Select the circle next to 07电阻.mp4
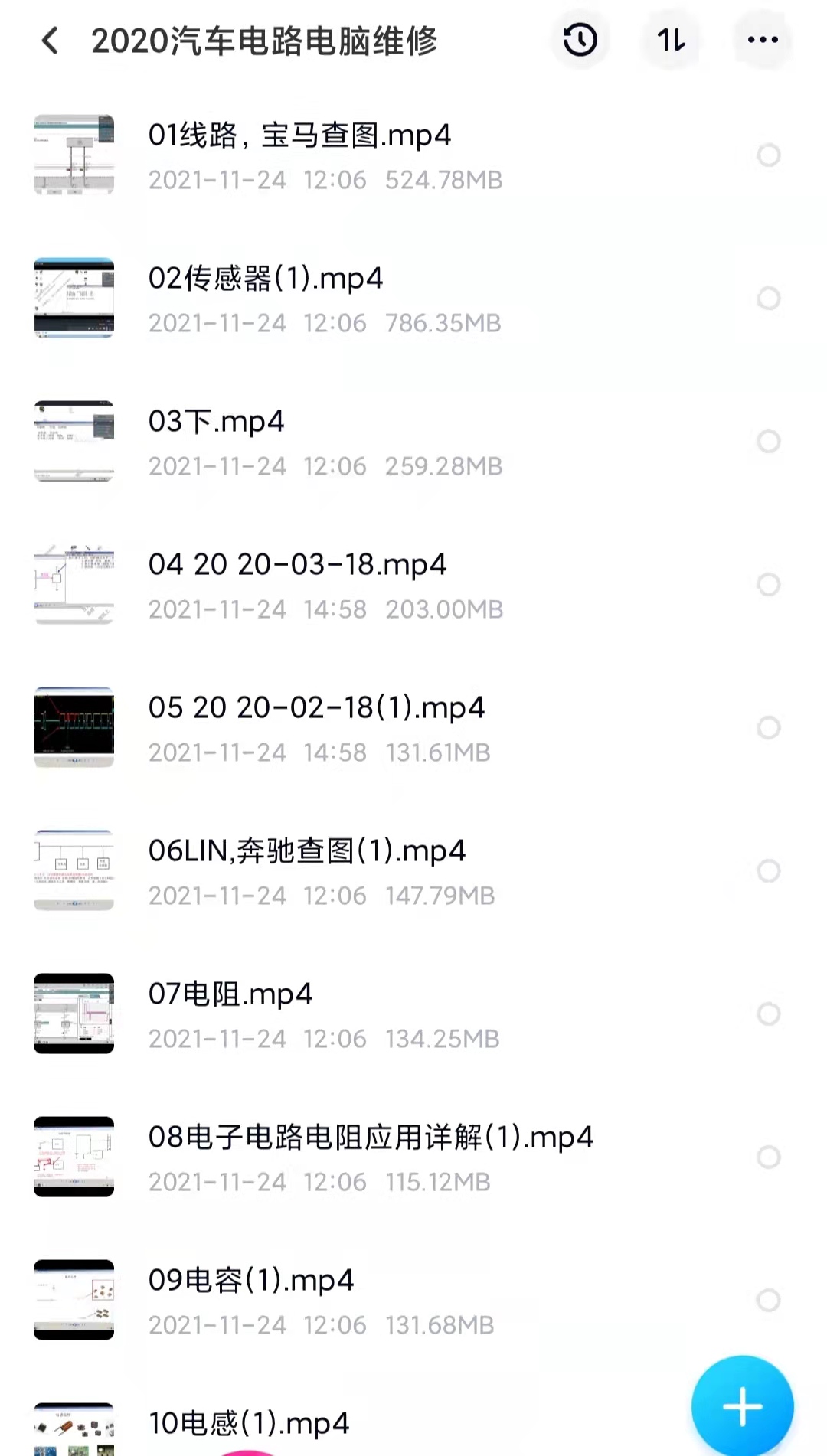The height and width of the screenshot is (1456, 827). [x=768, y=1014]
